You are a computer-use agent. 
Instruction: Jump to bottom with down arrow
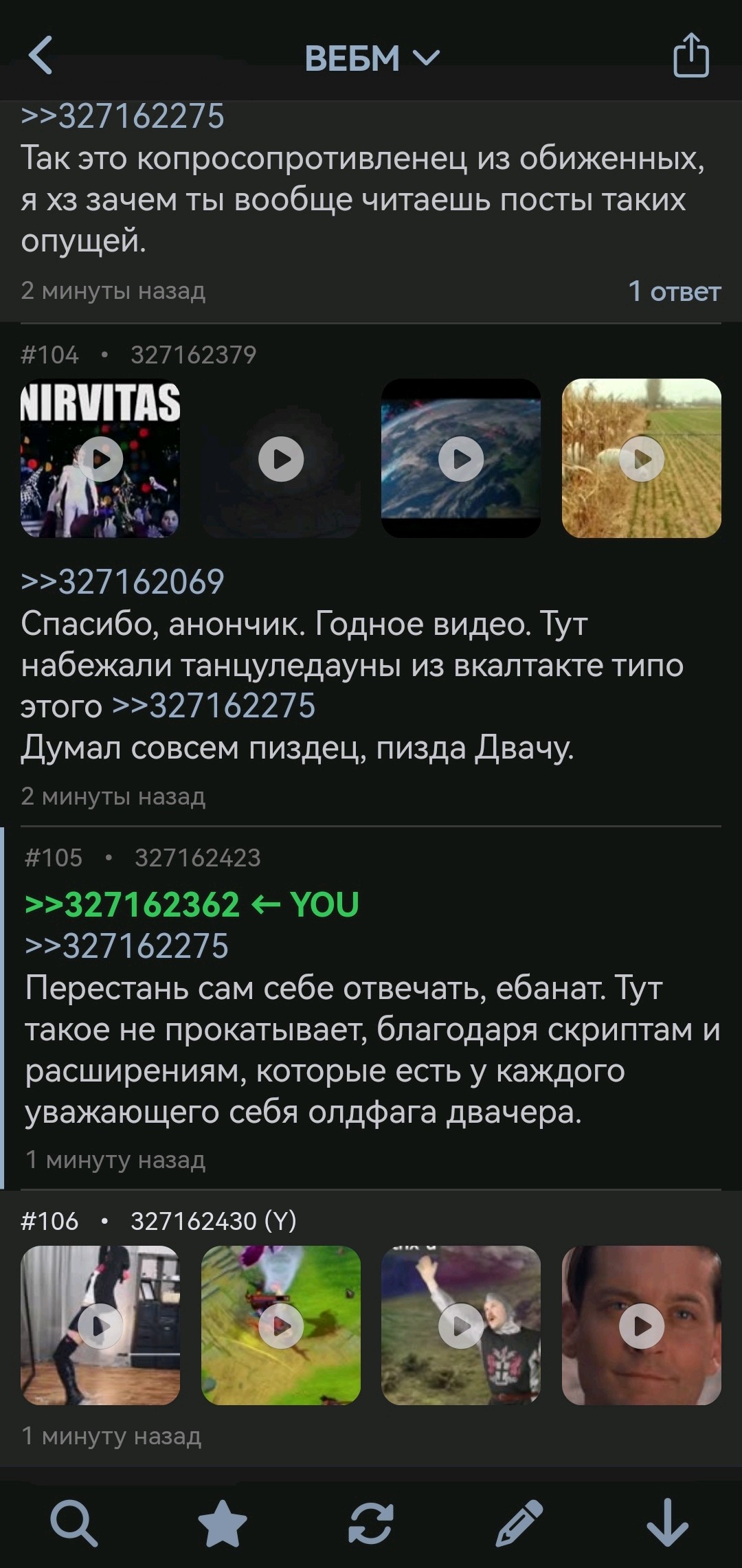[x=667, y=1523]
